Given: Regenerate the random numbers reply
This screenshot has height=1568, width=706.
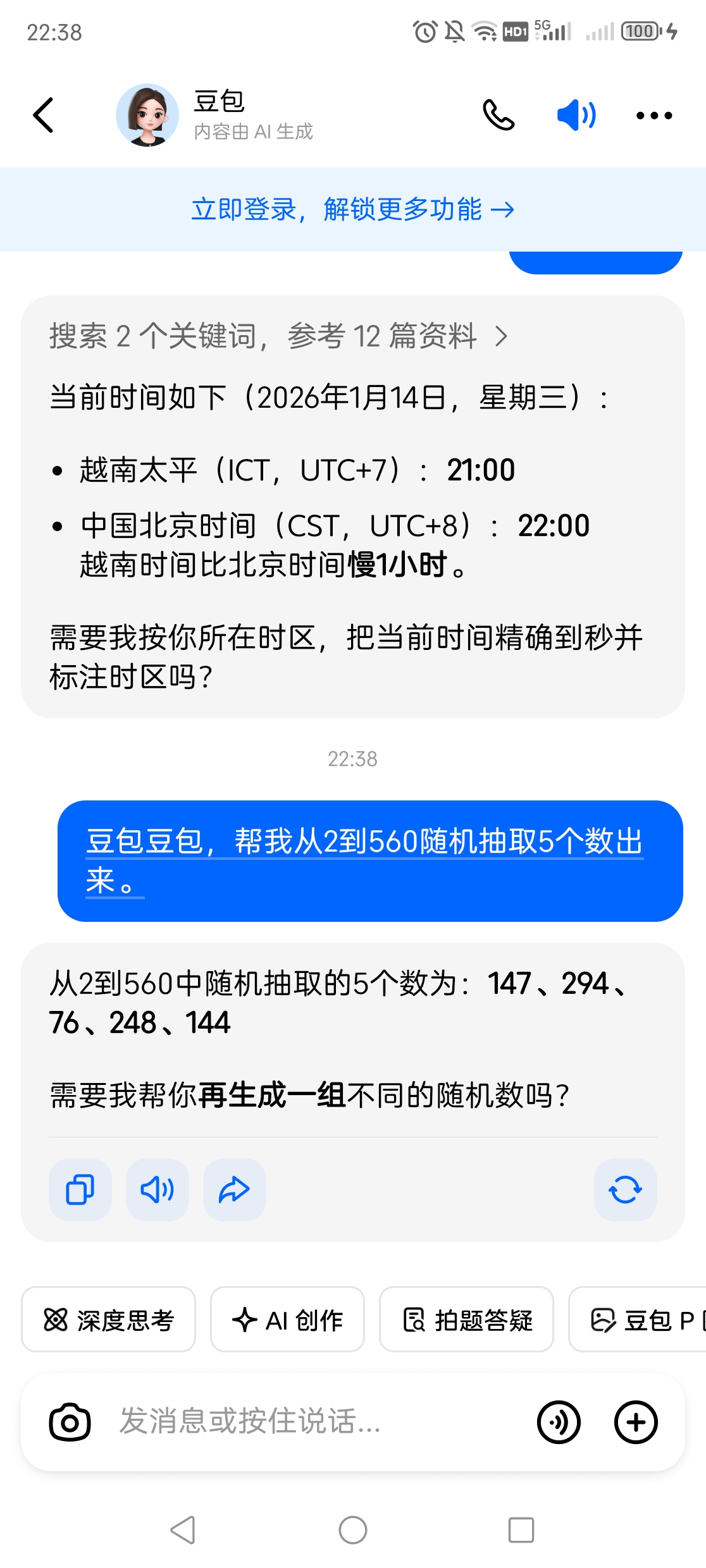Looking at the screenshot, I should point(625,1189).
